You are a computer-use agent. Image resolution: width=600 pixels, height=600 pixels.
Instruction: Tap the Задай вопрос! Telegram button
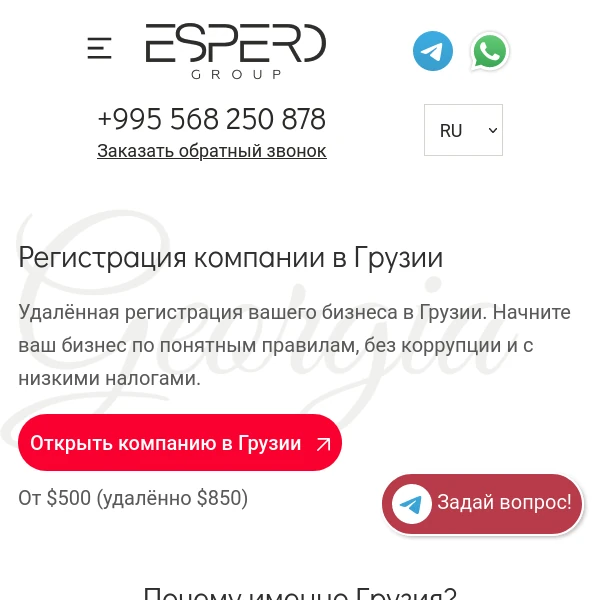point(482,503)
